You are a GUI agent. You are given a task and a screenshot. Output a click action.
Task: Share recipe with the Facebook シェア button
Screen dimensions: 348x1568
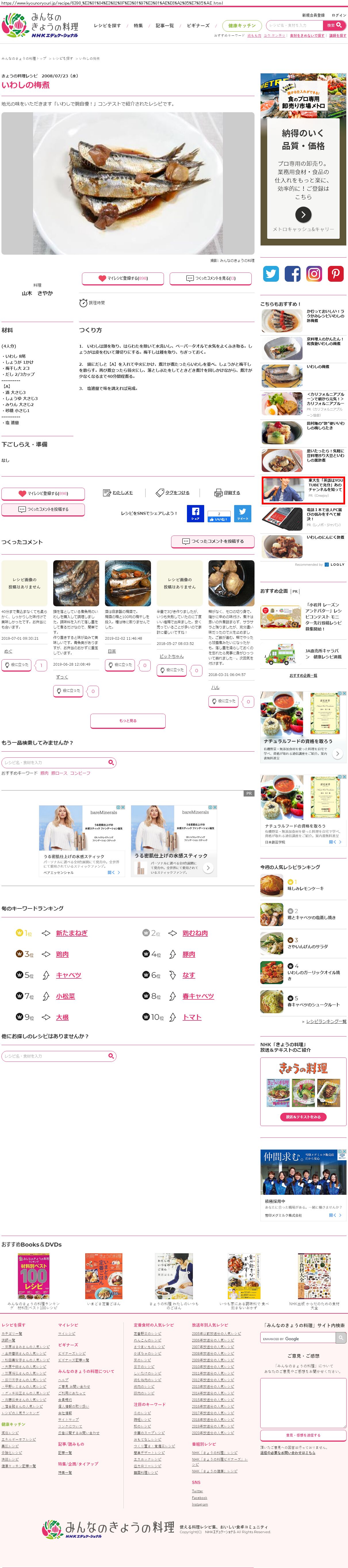coord(195,512)
